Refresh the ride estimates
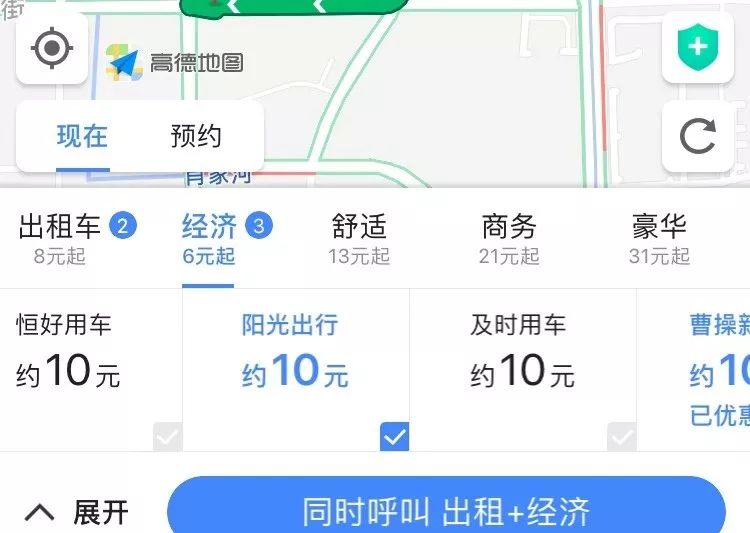 click(x=697, y=136)
